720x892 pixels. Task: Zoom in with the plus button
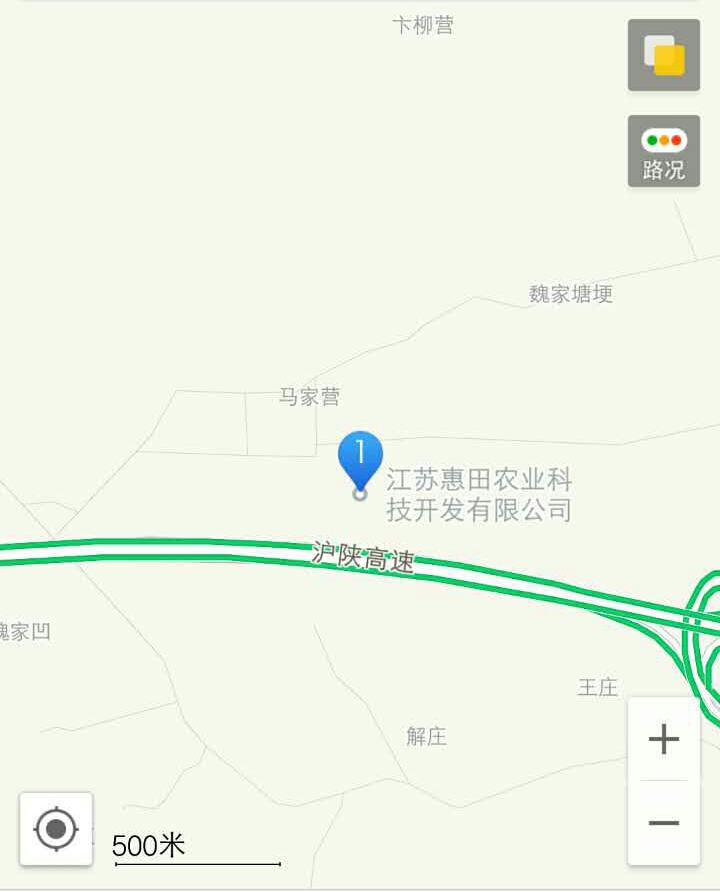(x=664, y=739)
